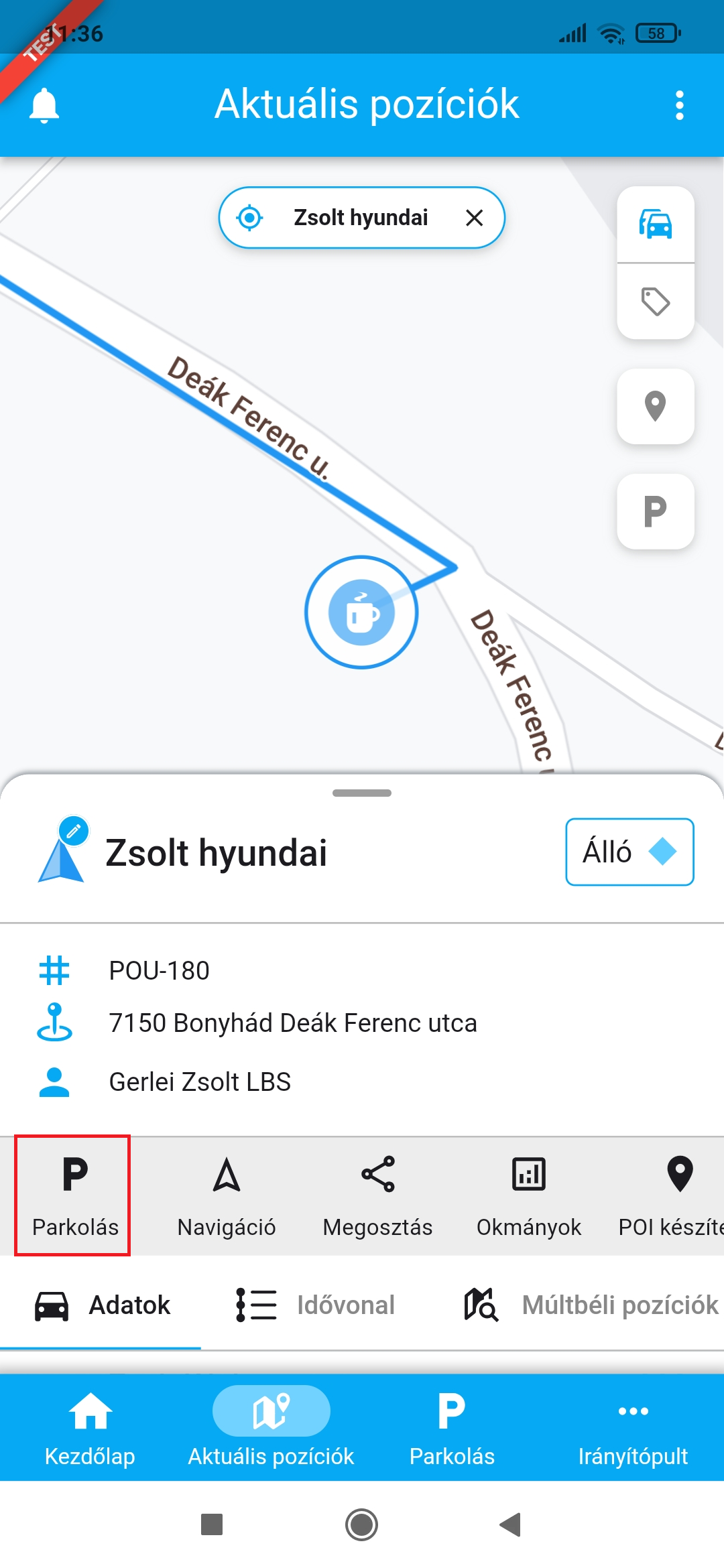
Task: Edit the Zsolt hyundai vehicle icon
Action: [73, 832]
